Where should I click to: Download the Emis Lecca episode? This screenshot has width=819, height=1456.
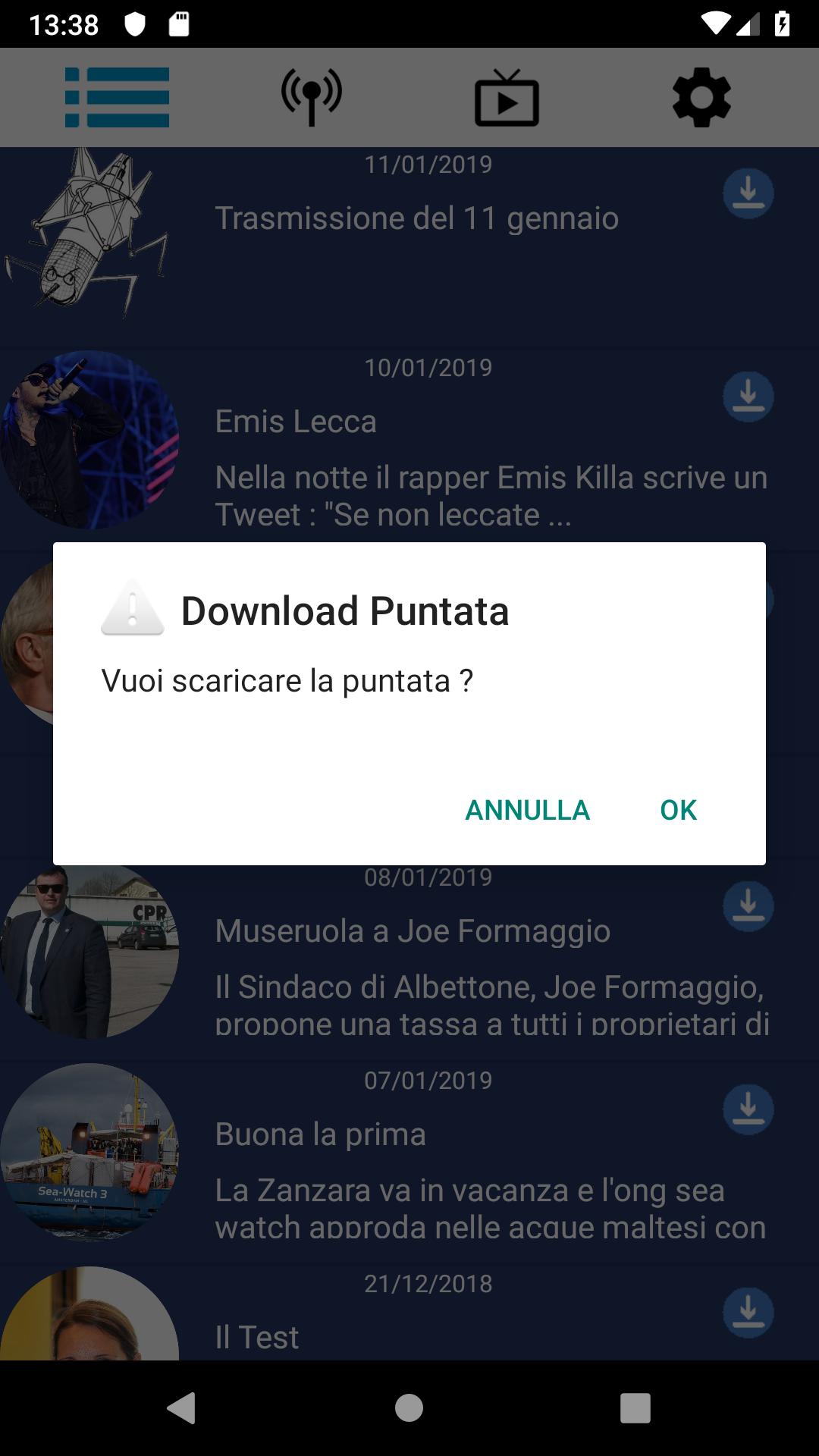(x=748, y=394)
